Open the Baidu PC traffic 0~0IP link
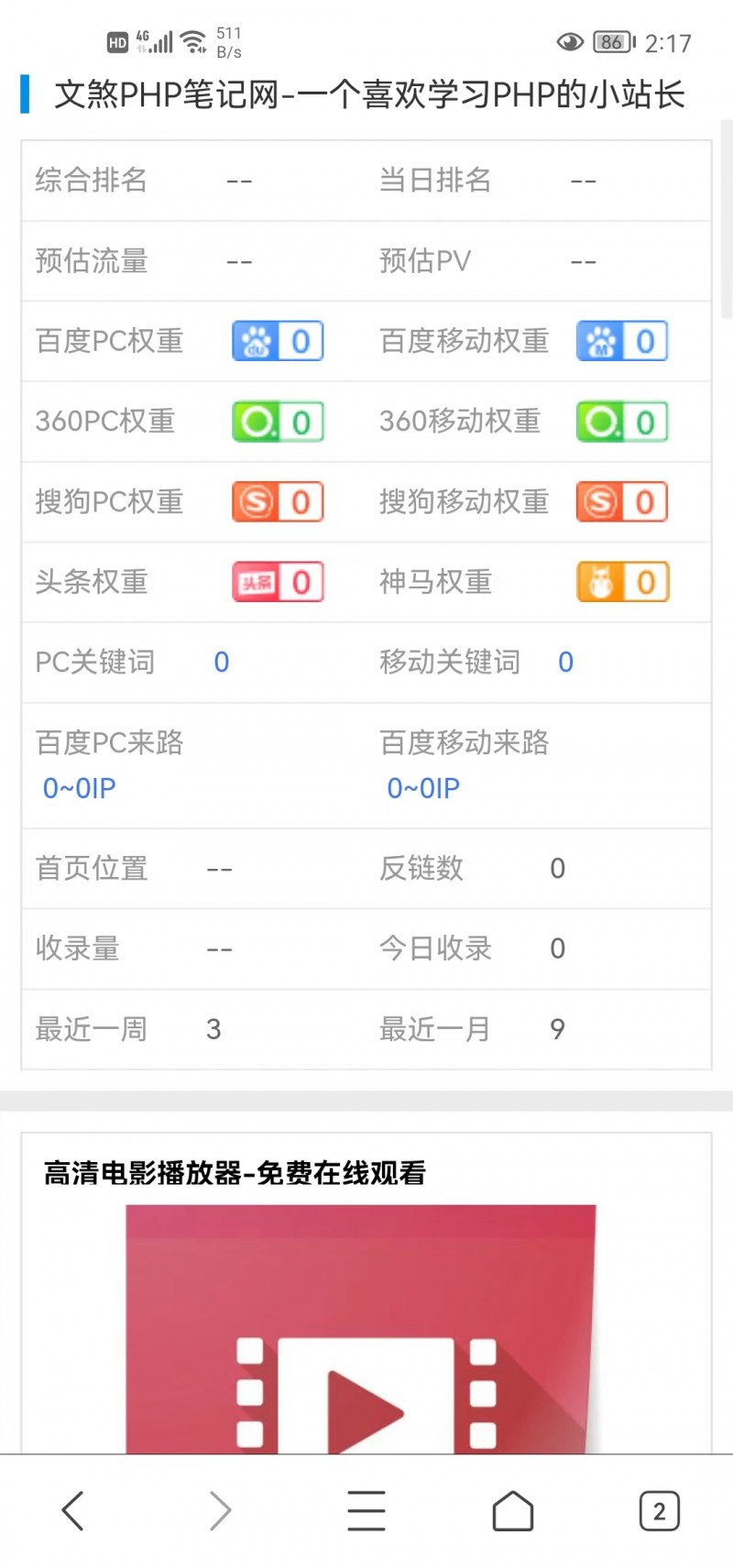 point(80,788)
